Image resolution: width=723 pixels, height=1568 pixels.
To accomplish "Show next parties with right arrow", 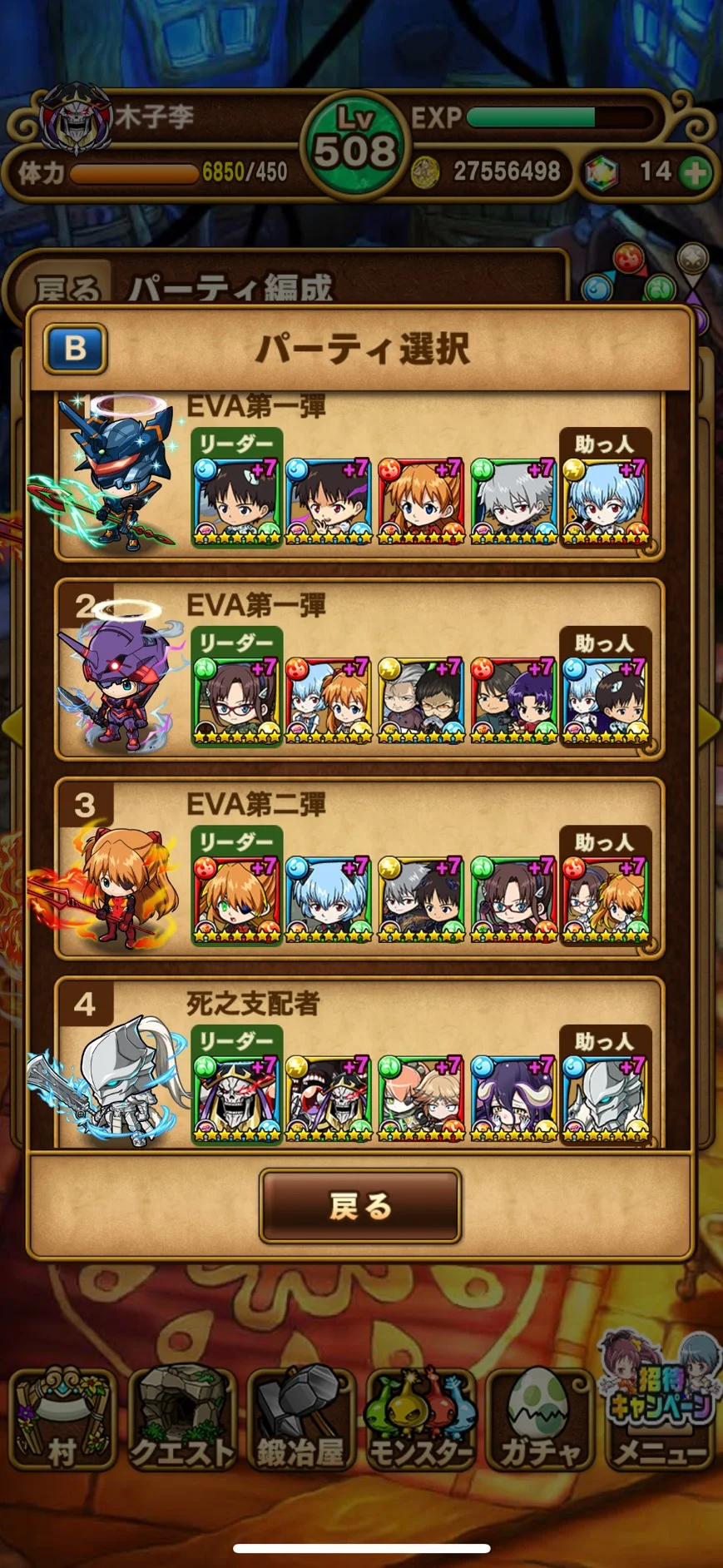I will (x=711, y=724).
